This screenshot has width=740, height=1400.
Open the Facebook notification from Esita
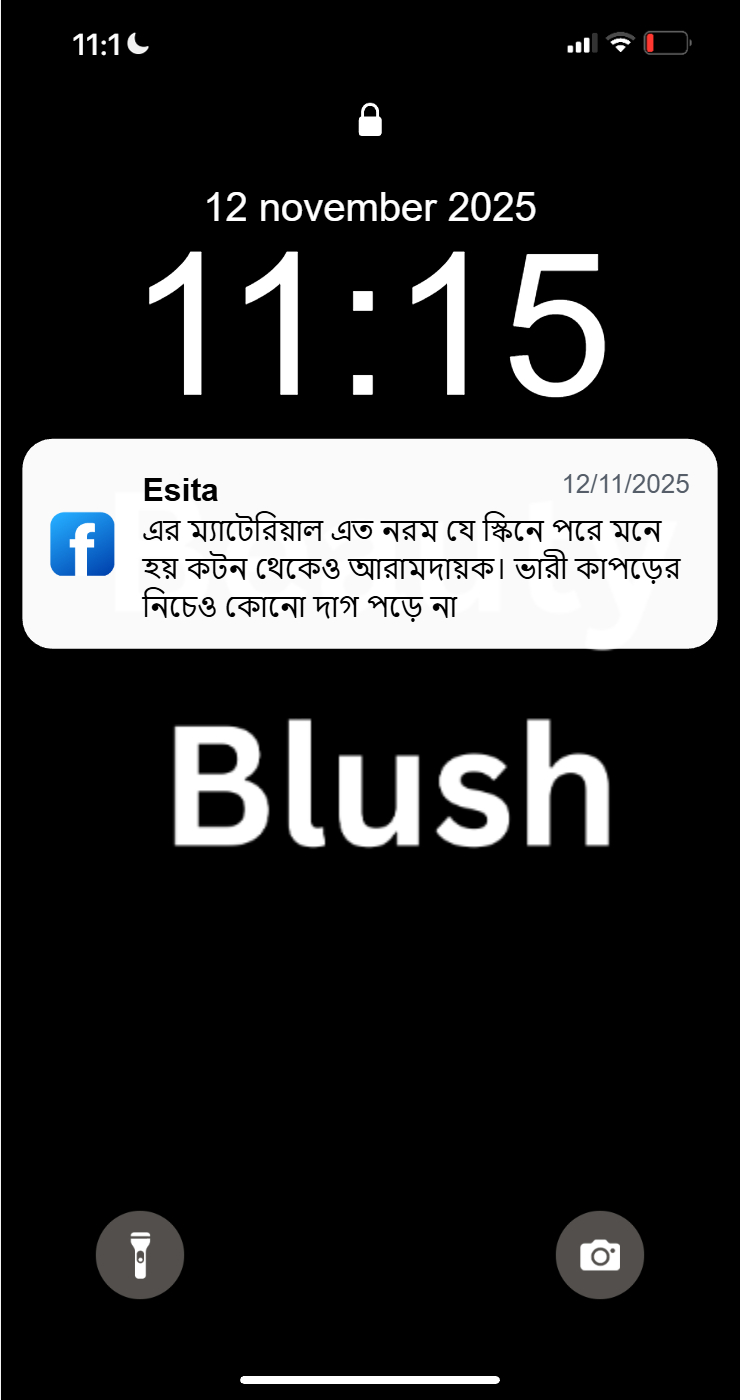pos(370,544)
